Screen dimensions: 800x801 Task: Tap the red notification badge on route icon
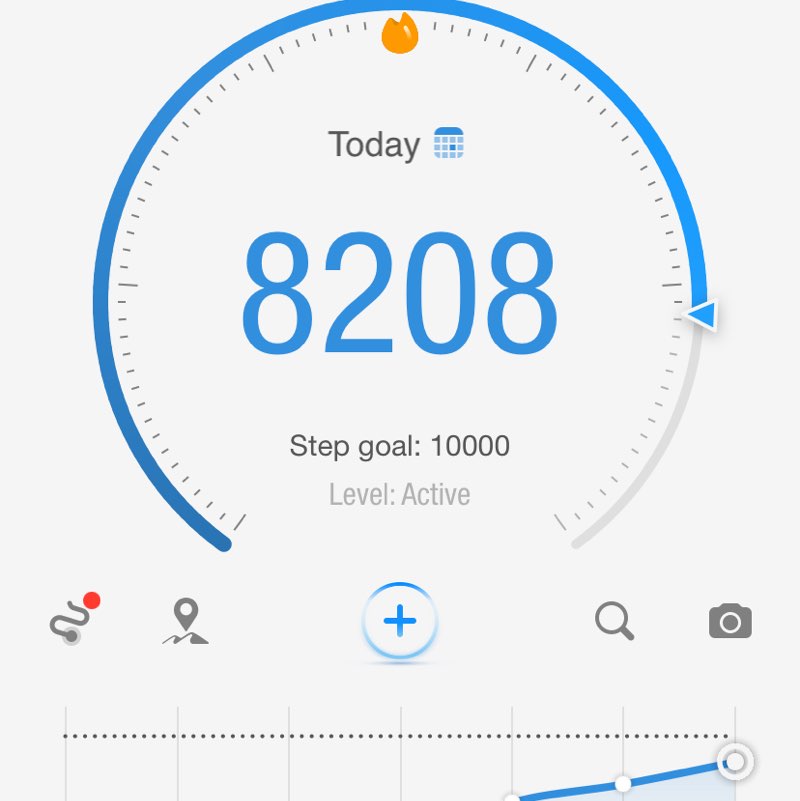click(91, 598)
